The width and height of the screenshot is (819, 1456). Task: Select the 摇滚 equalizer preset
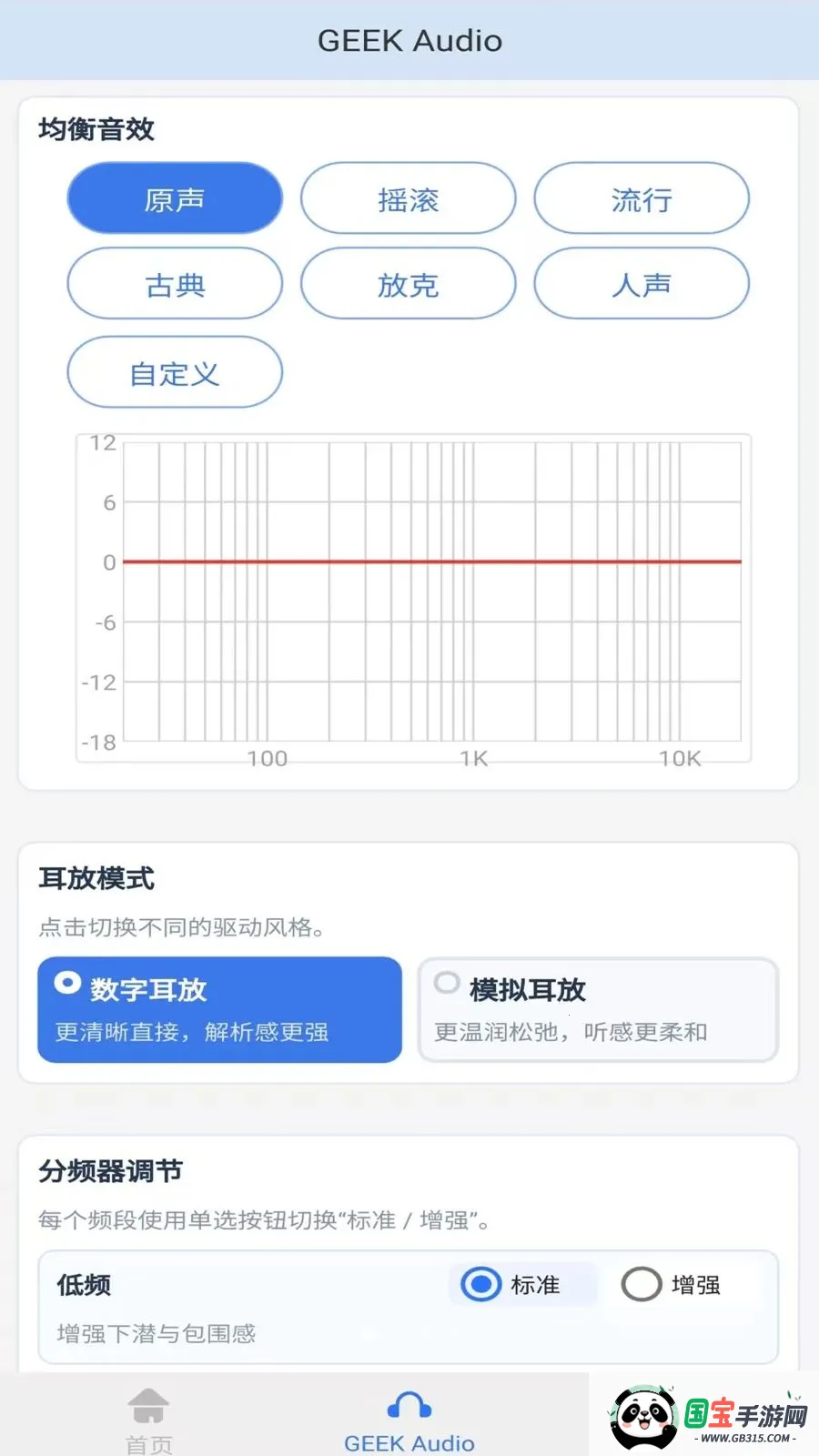[x=408, y=198]
